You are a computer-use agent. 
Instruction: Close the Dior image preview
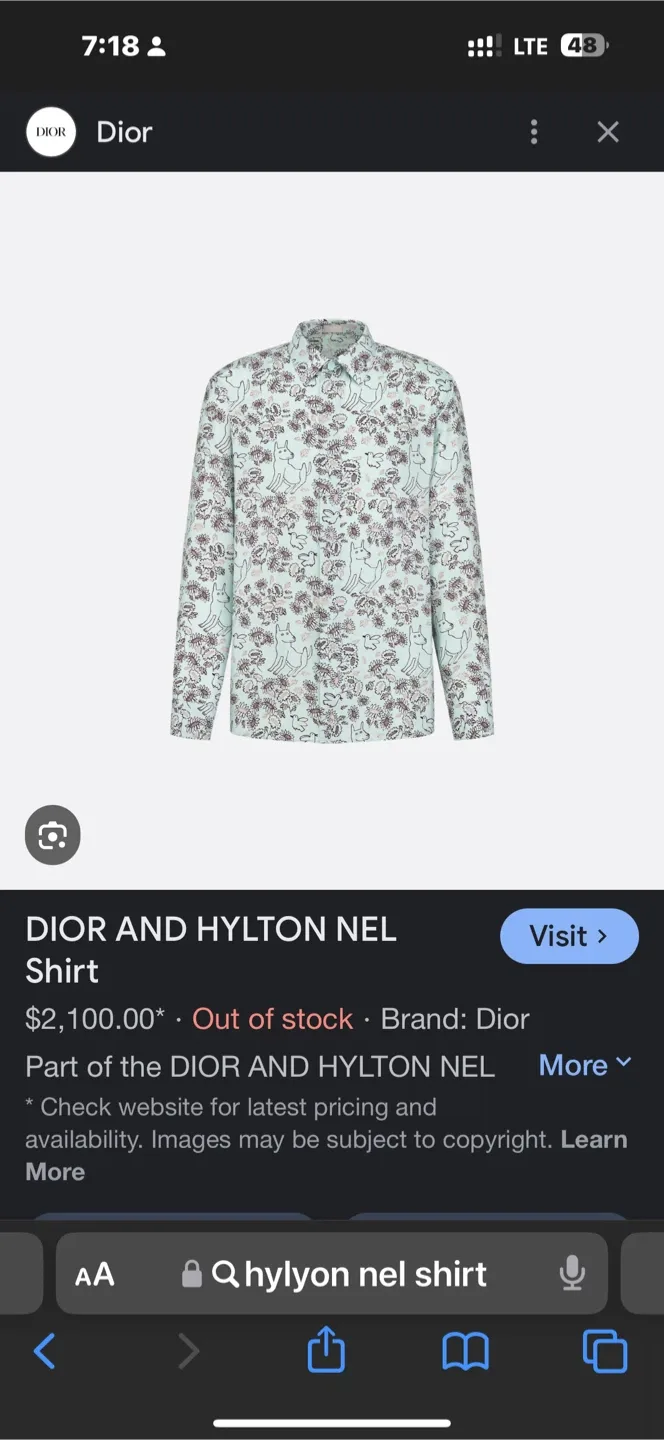(x=608, y=132)
